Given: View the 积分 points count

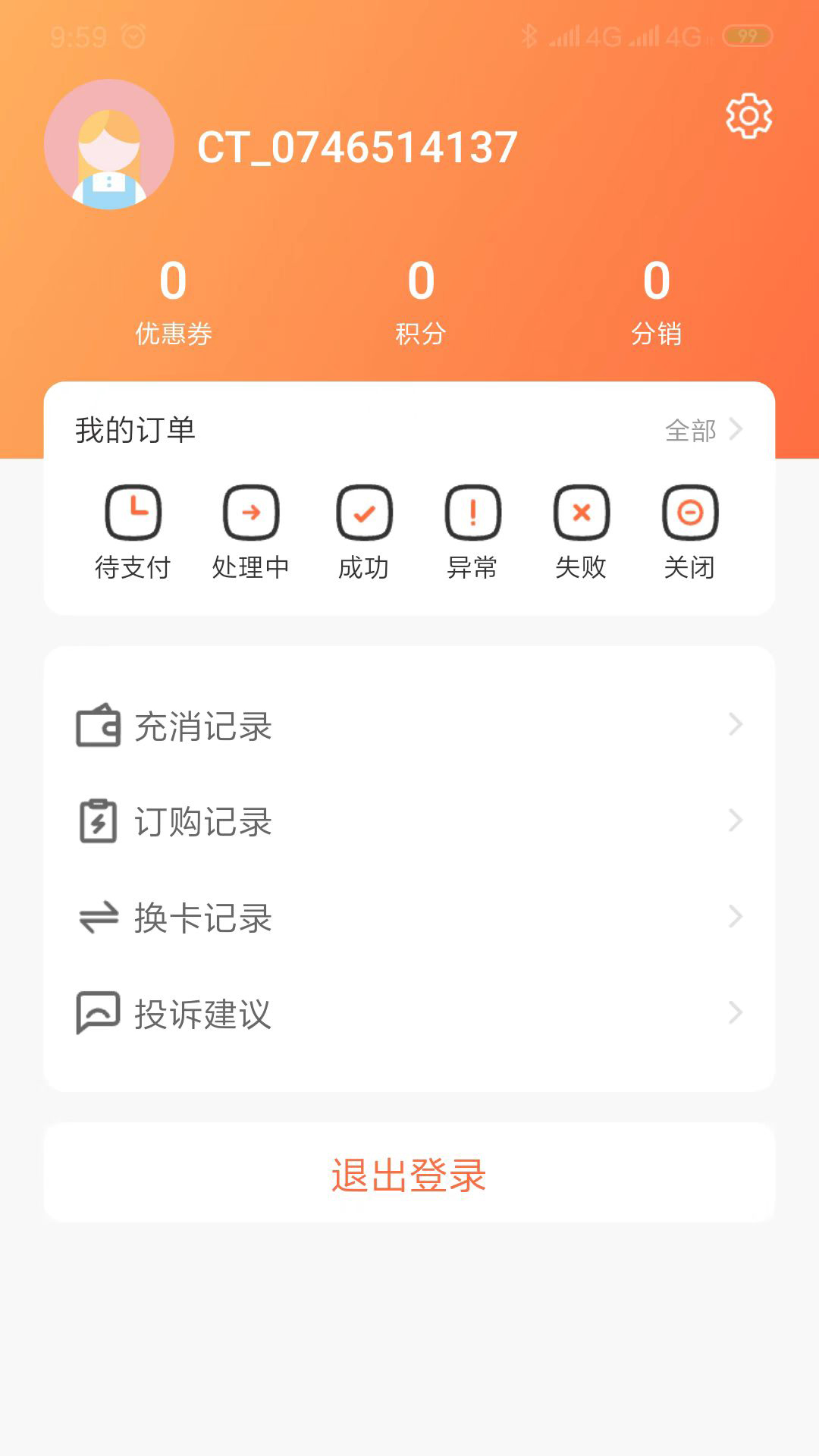Looking at the screenshot, I should [x=420, y=303].
